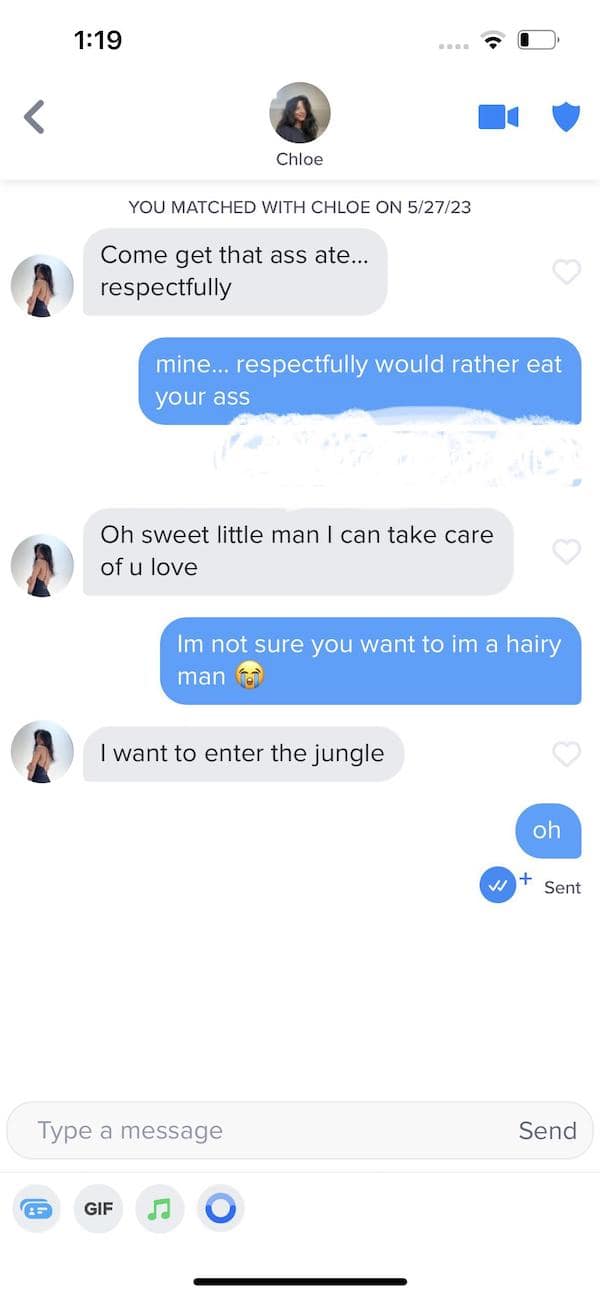The height and width of the screenshot is (1298, 600).
Task: Focus the "Type a message" field
Action: pos(260,1131)
